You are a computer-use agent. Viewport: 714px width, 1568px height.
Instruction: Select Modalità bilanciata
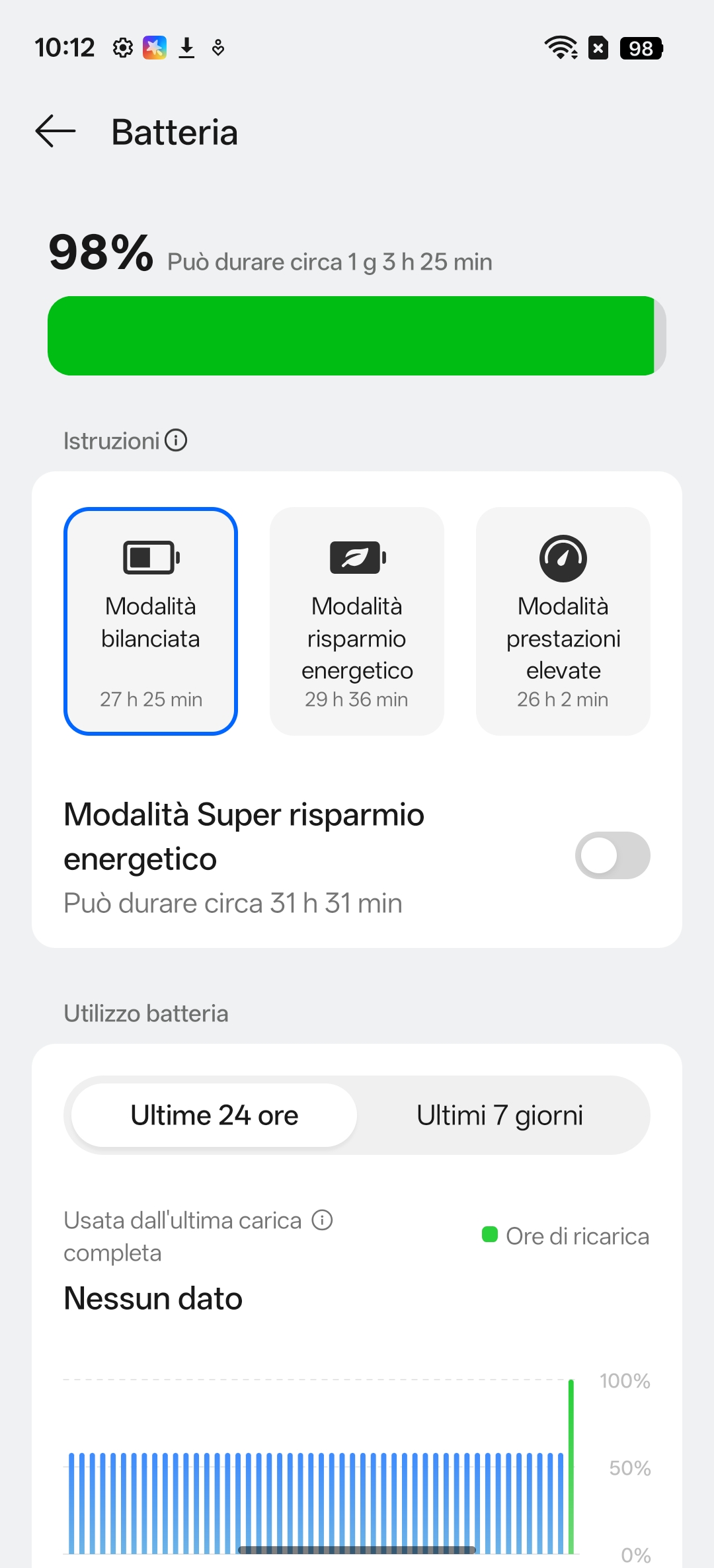(x=151, y=621)
